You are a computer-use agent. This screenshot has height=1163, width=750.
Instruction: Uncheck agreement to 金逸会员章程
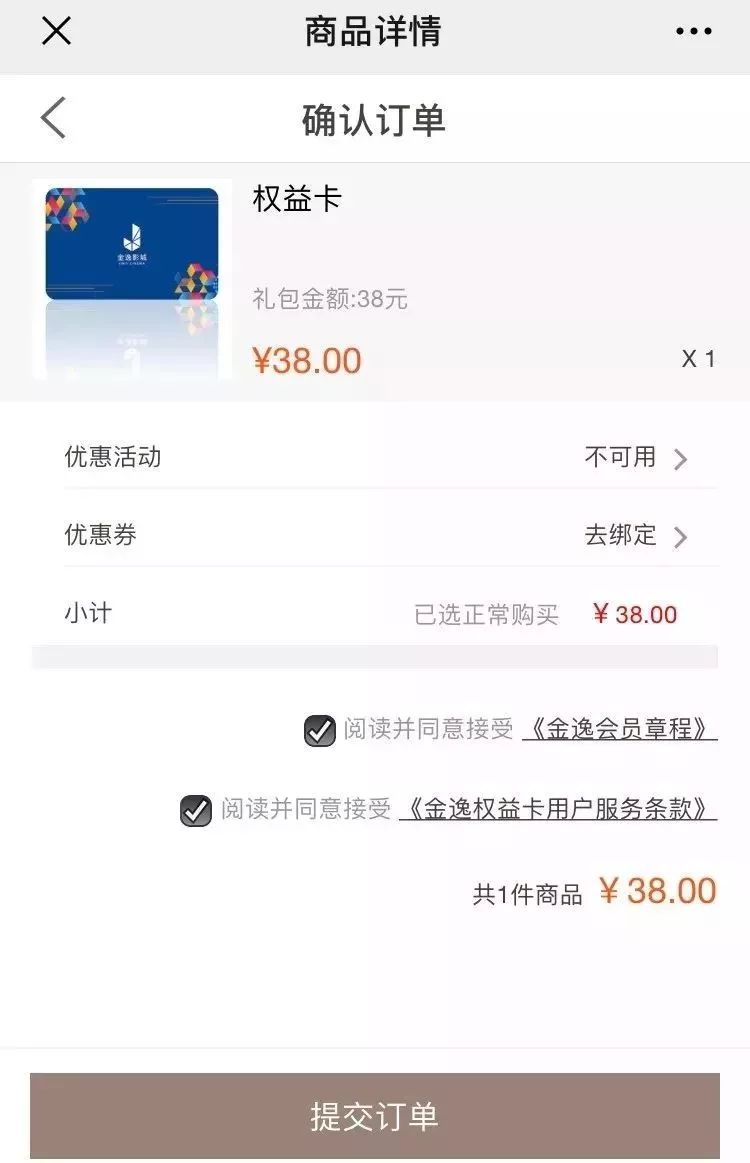pos(320,731)
